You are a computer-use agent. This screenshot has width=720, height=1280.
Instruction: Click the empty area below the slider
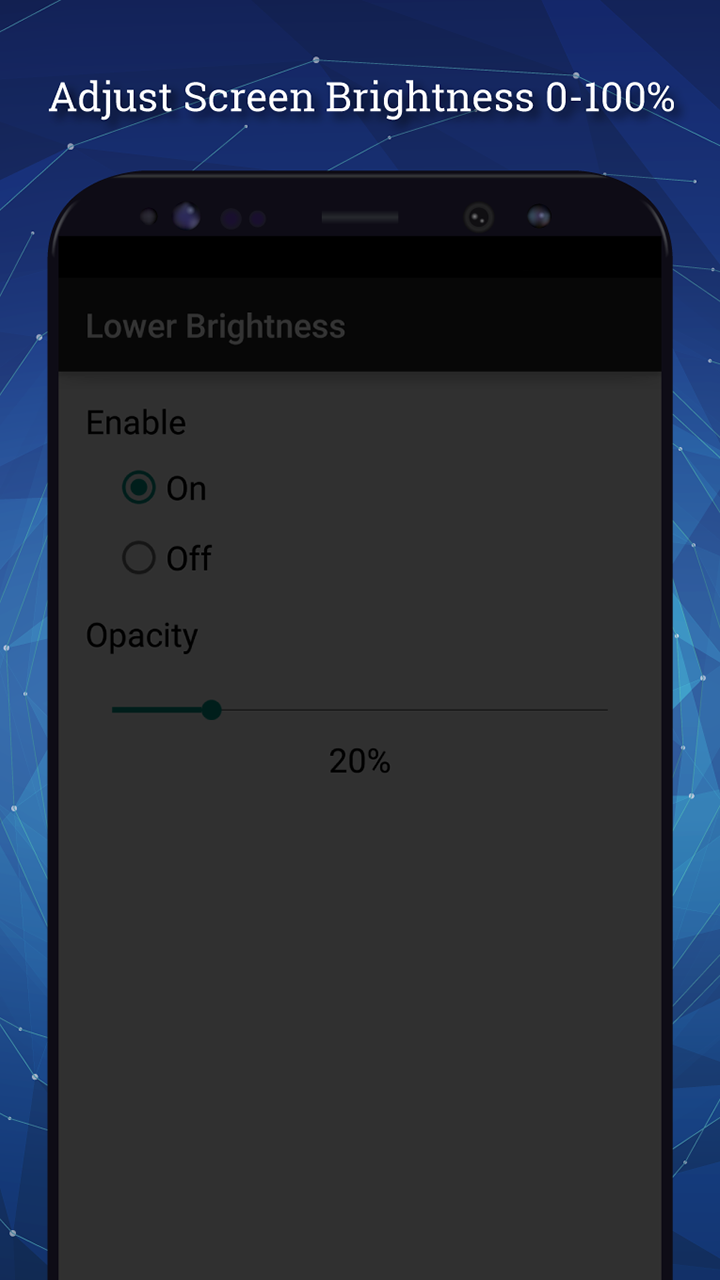point(360,950)
